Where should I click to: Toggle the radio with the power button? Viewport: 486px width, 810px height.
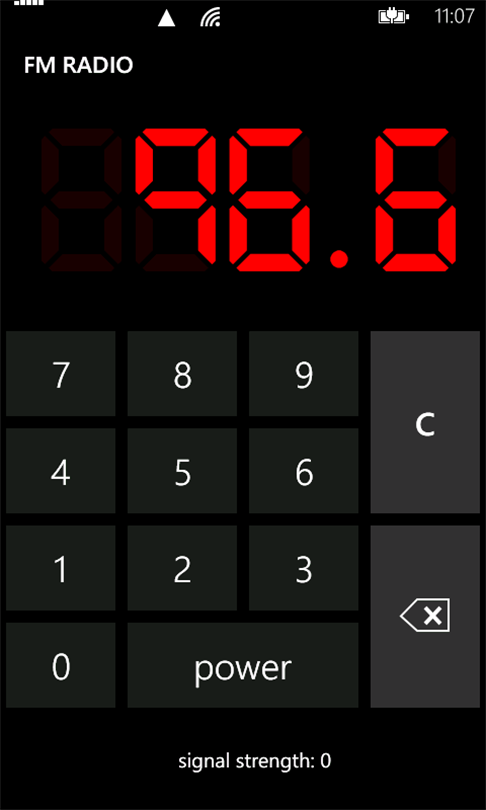coord(243,665)
